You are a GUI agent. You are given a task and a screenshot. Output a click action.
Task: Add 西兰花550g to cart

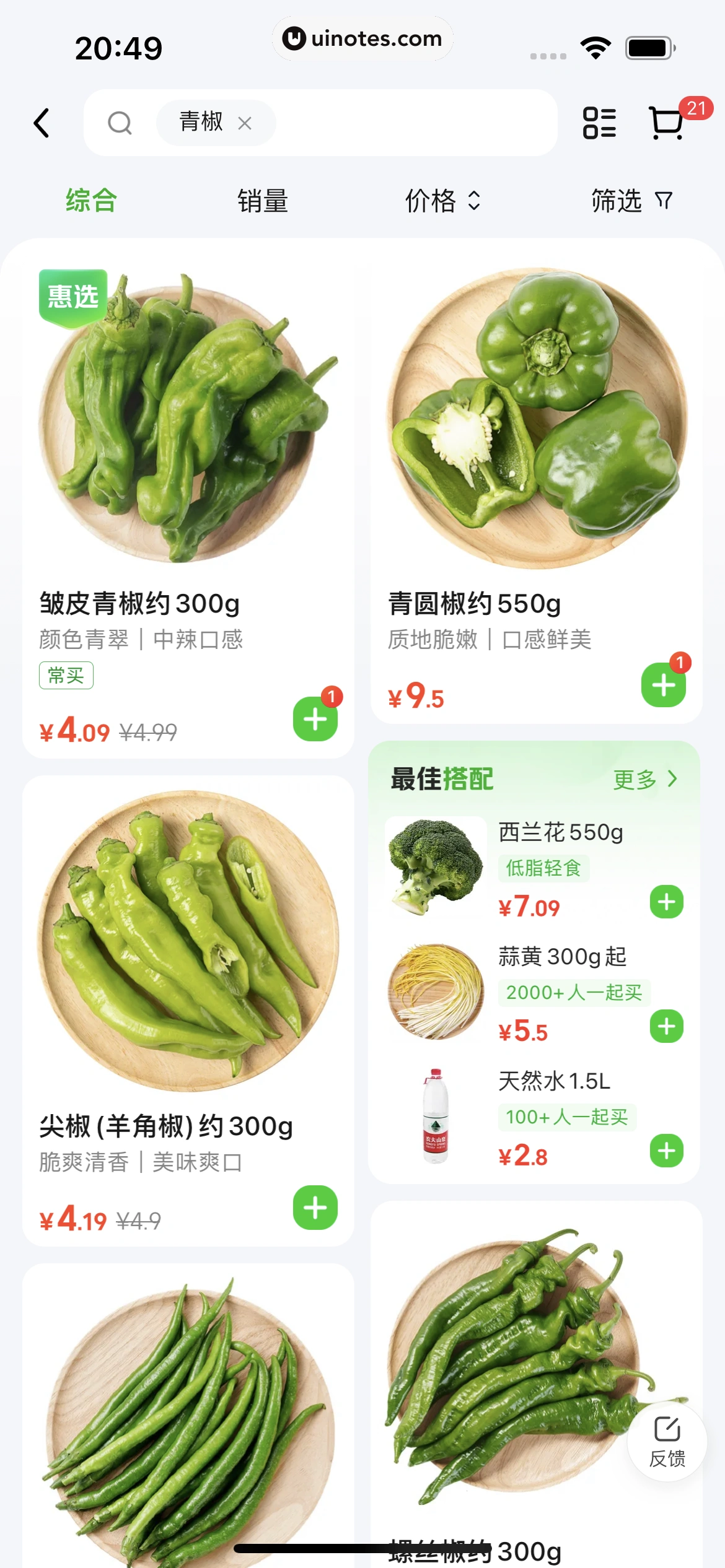[x=667, y=902]
